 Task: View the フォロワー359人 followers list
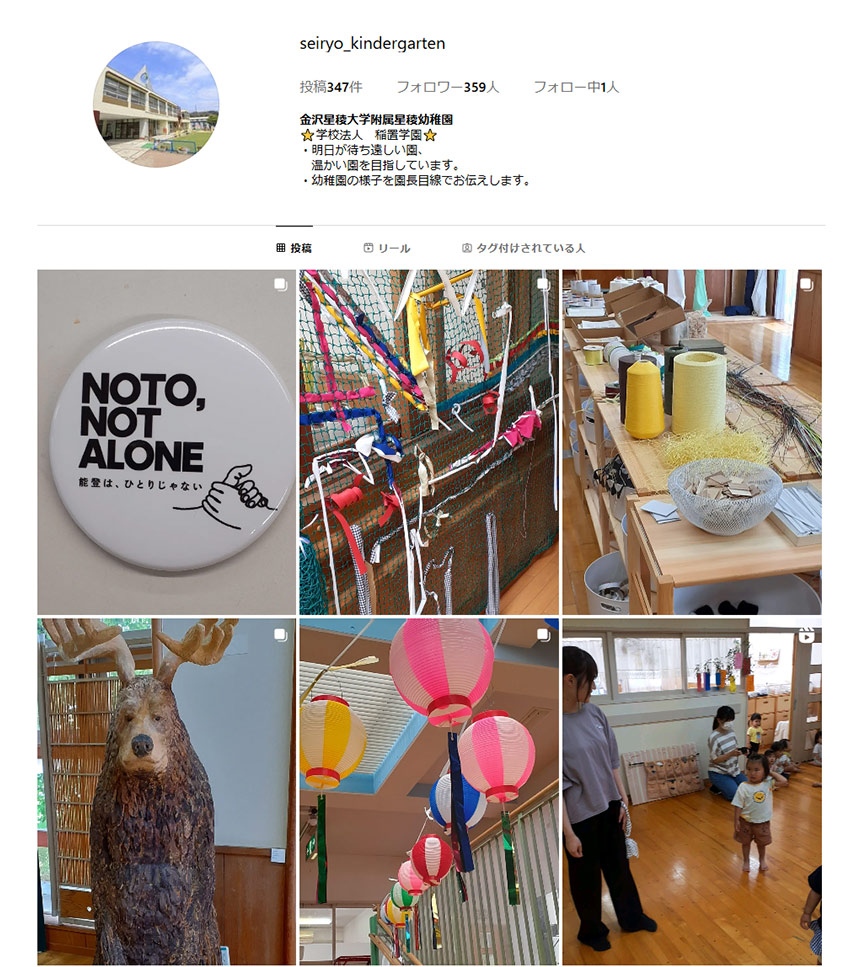[x=447, y=87]
